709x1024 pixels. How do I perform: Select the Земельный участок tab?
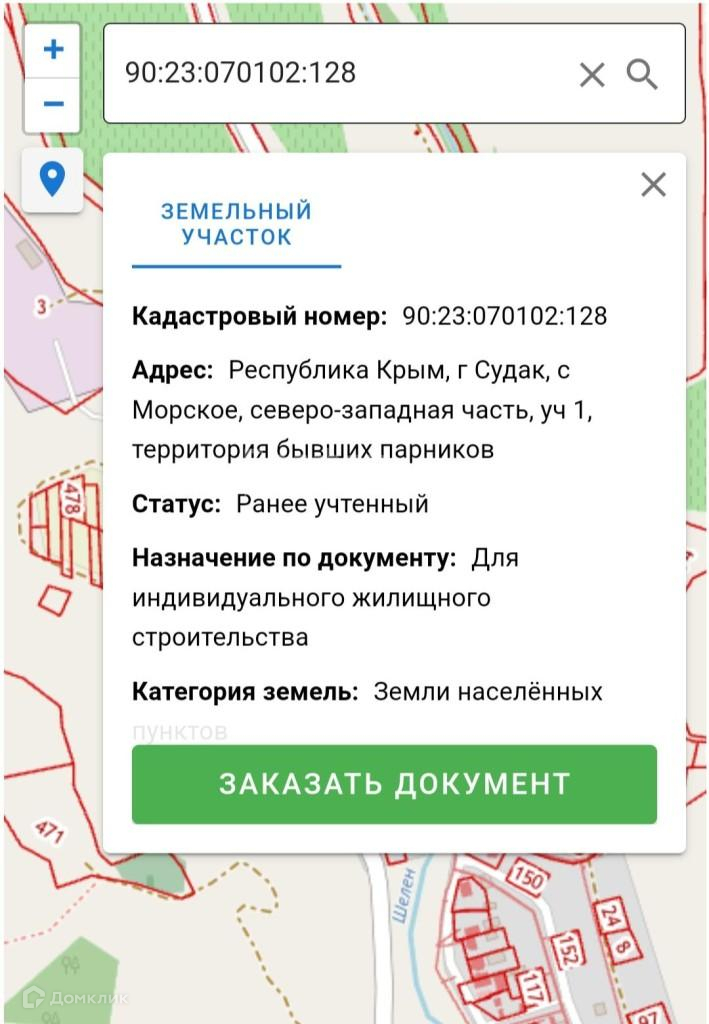(x=237, y=225)
